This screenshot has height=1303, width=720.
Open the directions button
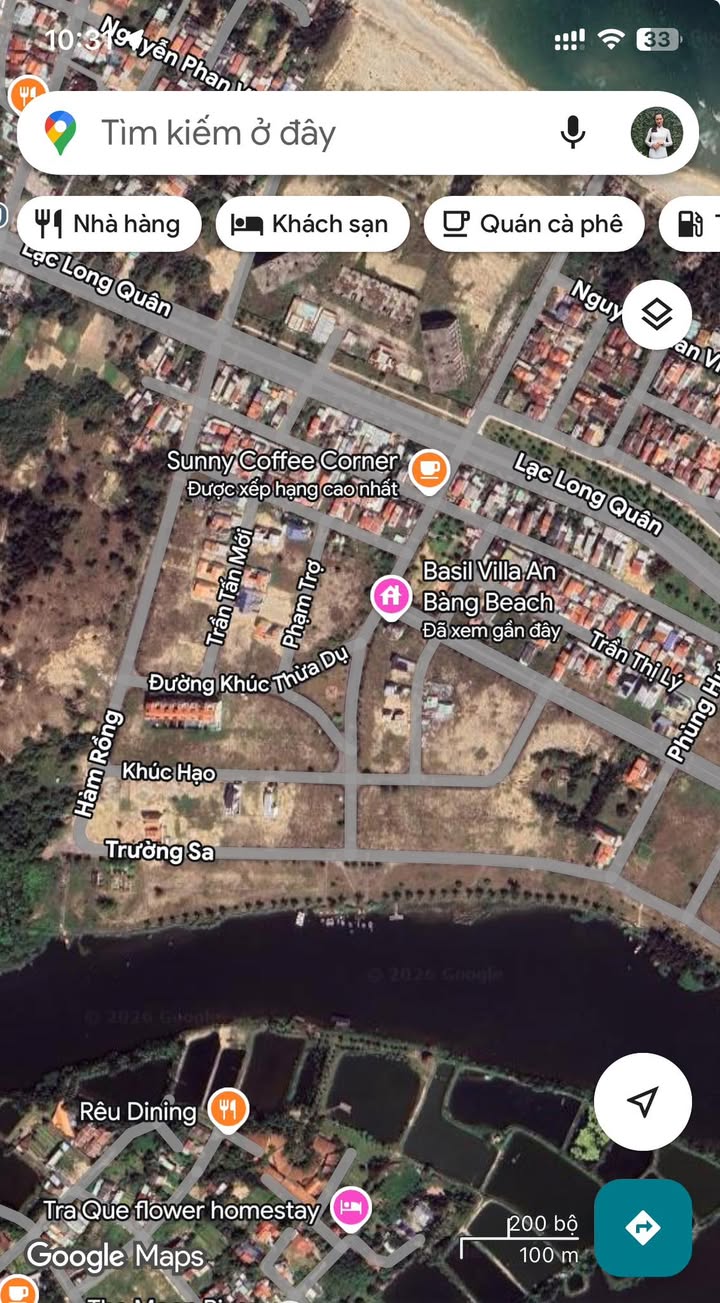click(643, 1227)
